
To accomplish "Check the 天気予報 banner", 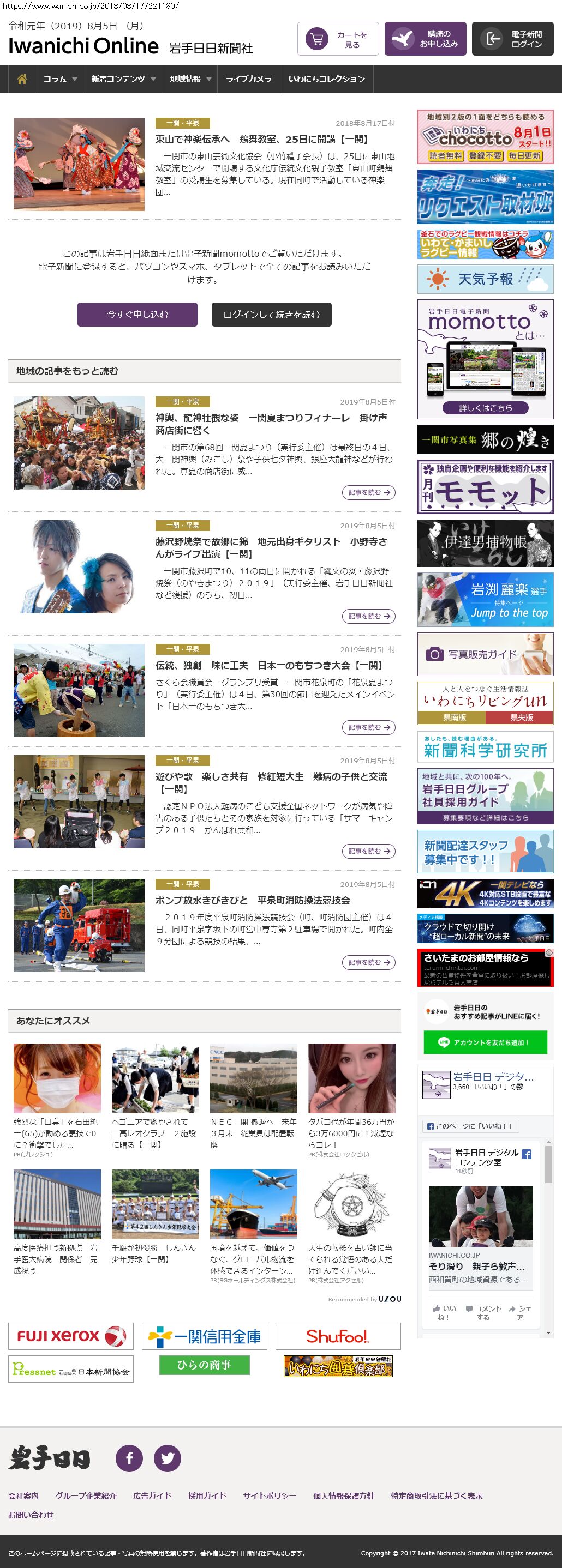I will [x=485, y=279].
